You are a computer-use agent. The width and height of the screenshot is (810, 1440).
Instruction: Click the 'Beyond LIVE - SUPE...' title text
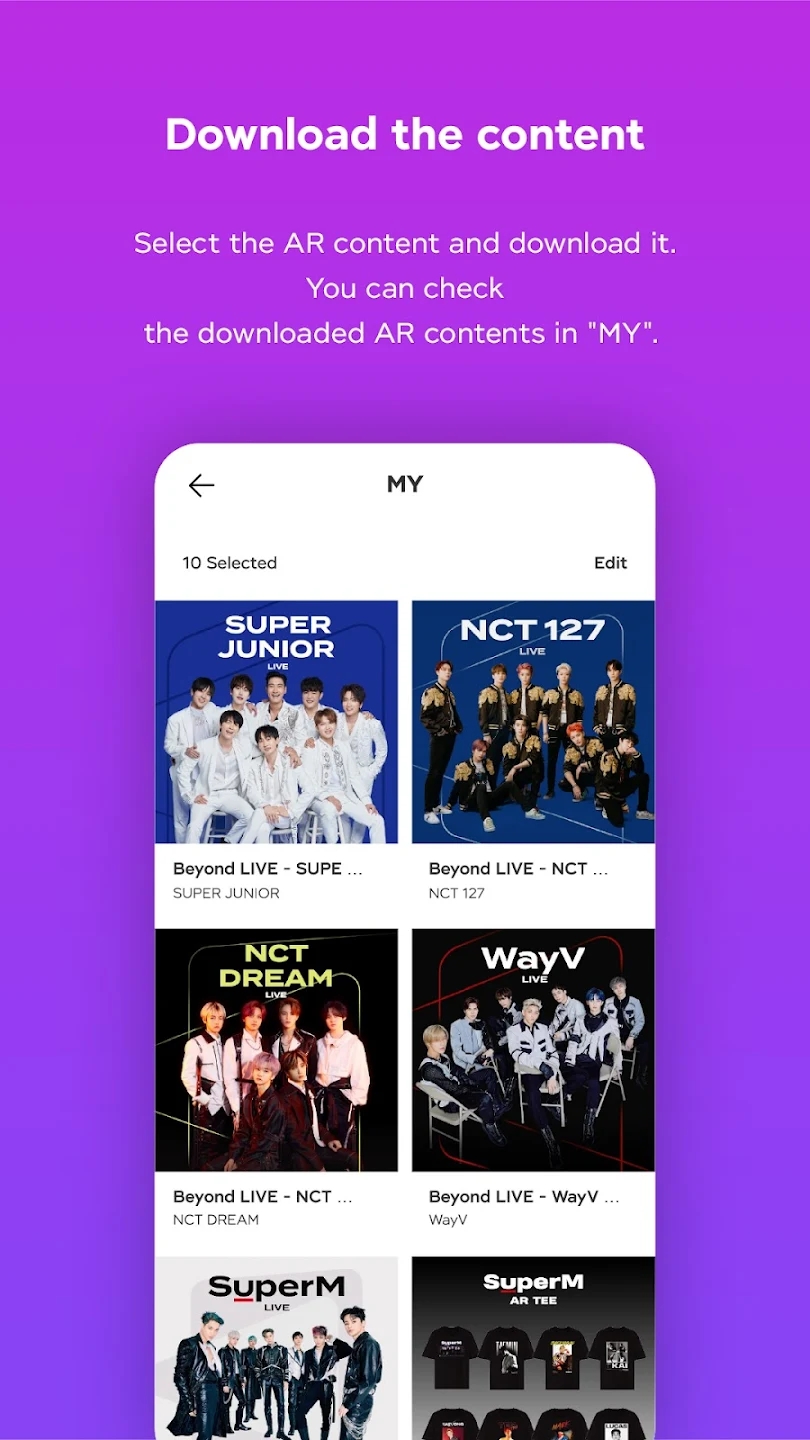click(x=267, y=868)
